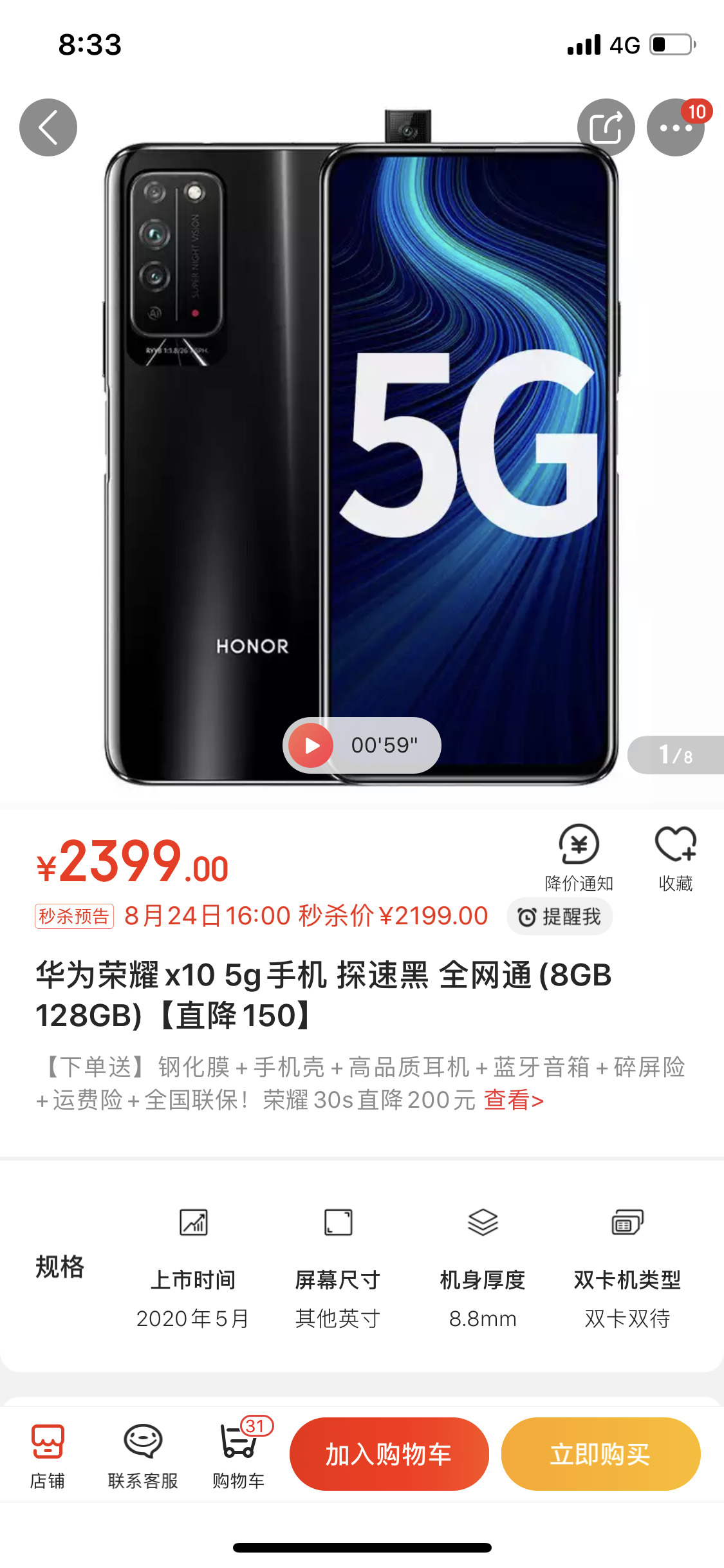
Task: Open the three-dot more menu
Action: coord(675,127)
